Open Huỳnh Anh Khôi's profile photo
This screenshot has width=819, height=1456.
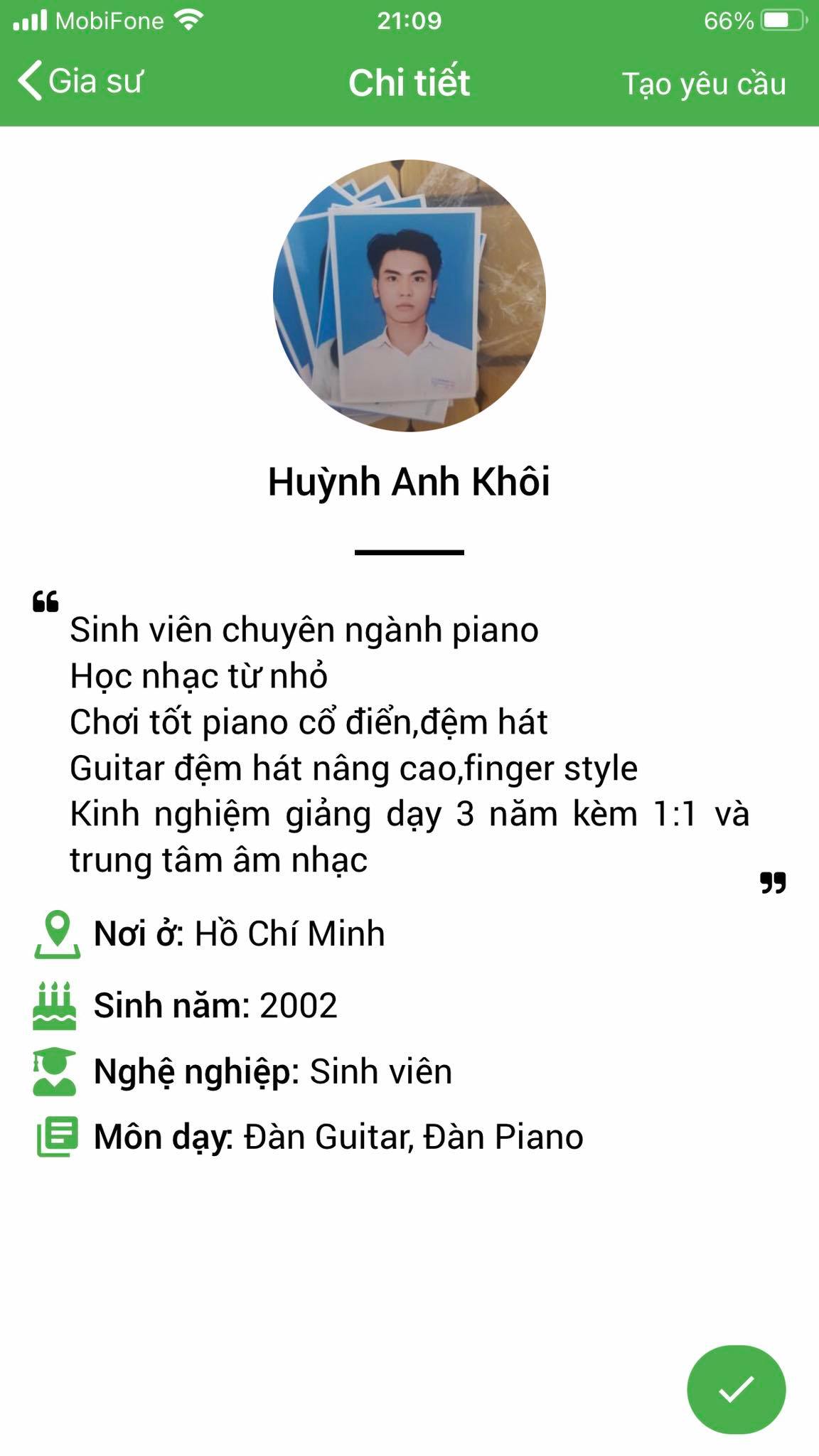(409, 295)
